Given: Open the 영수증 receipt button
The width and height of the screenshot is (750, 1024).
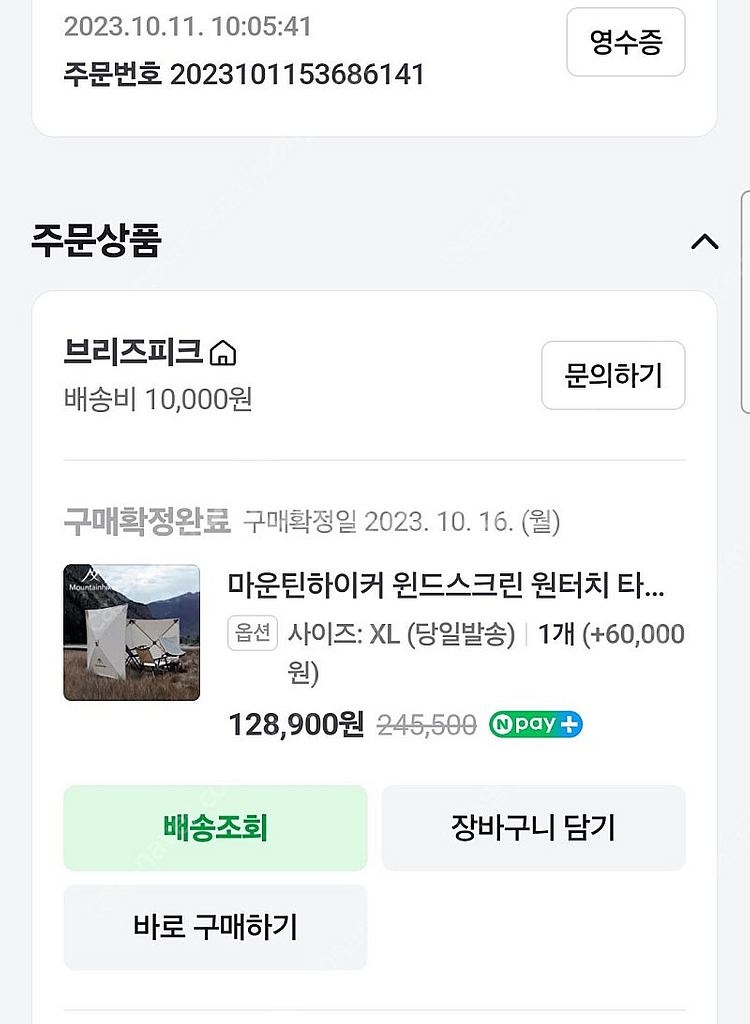Looking at the screenshot, I should [x=626, y=42].
